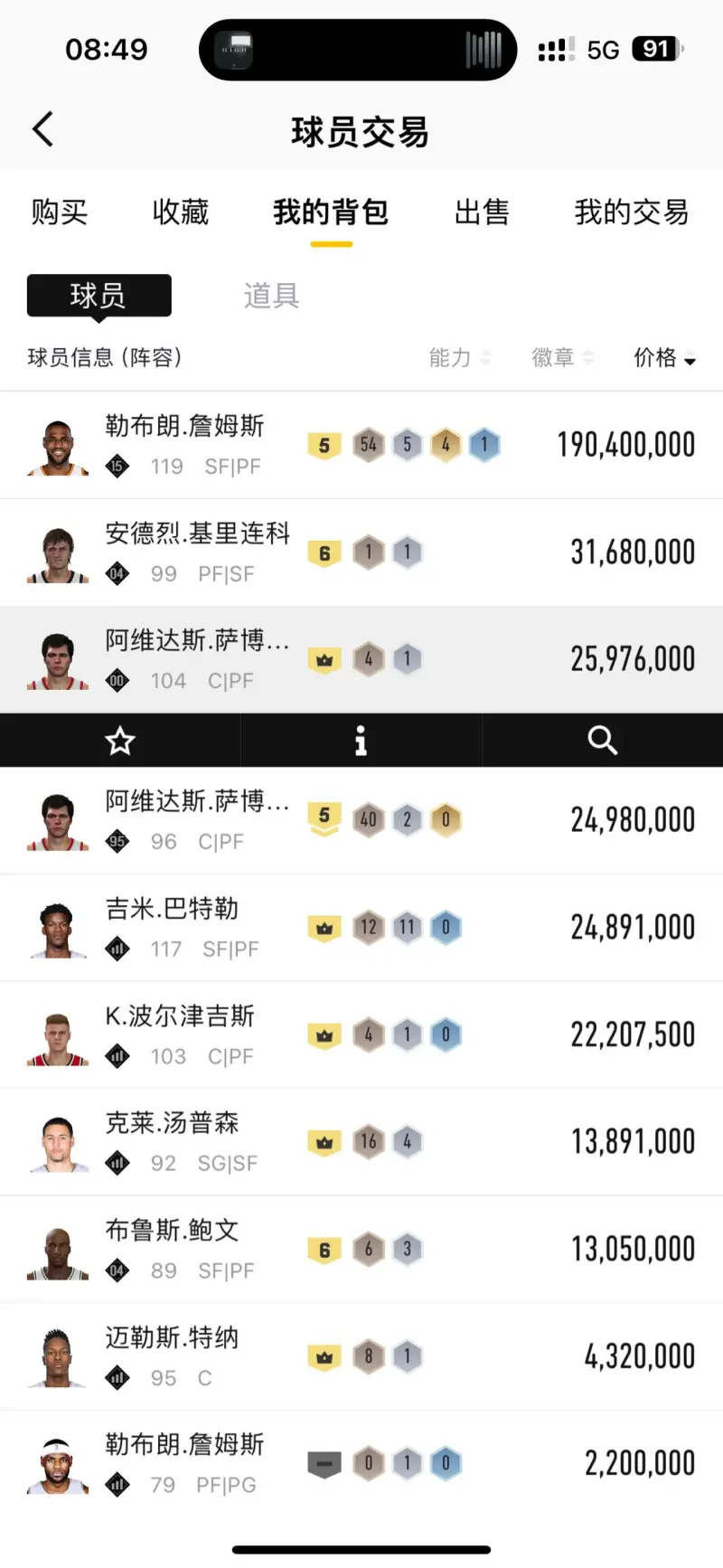Screen dimensions: 723x1568
Task: Select the 阿维达斯.萨博 row rated 96
Action: [x=361, y=820]
